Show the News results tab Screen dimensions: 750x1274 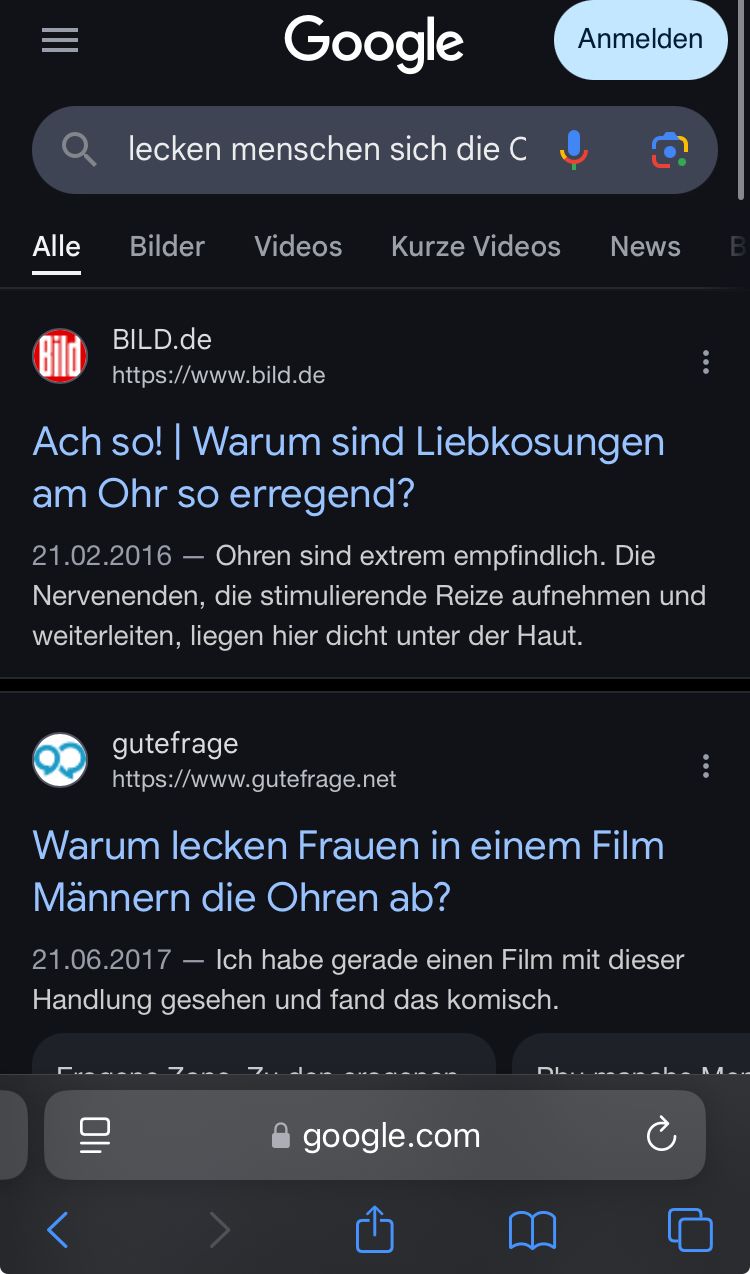pyautogui.click(x=645, y=247)
